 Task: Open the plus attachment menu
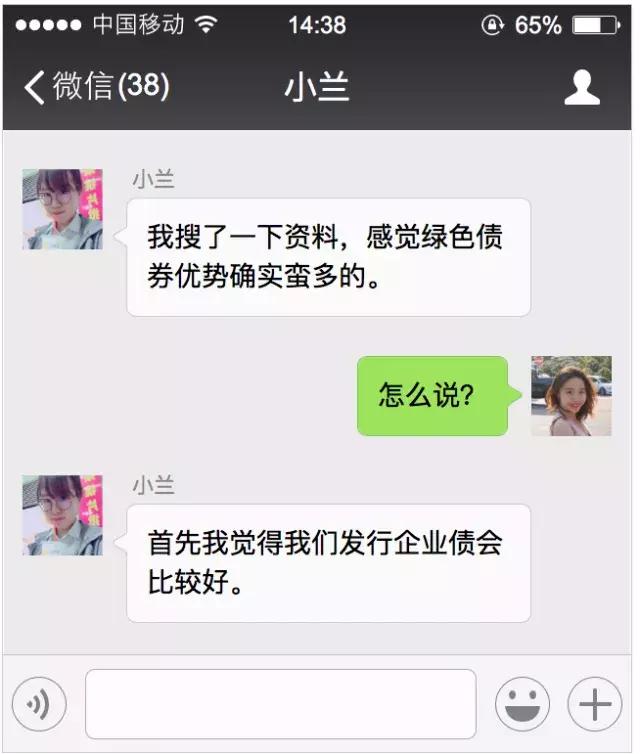[595, 704]
